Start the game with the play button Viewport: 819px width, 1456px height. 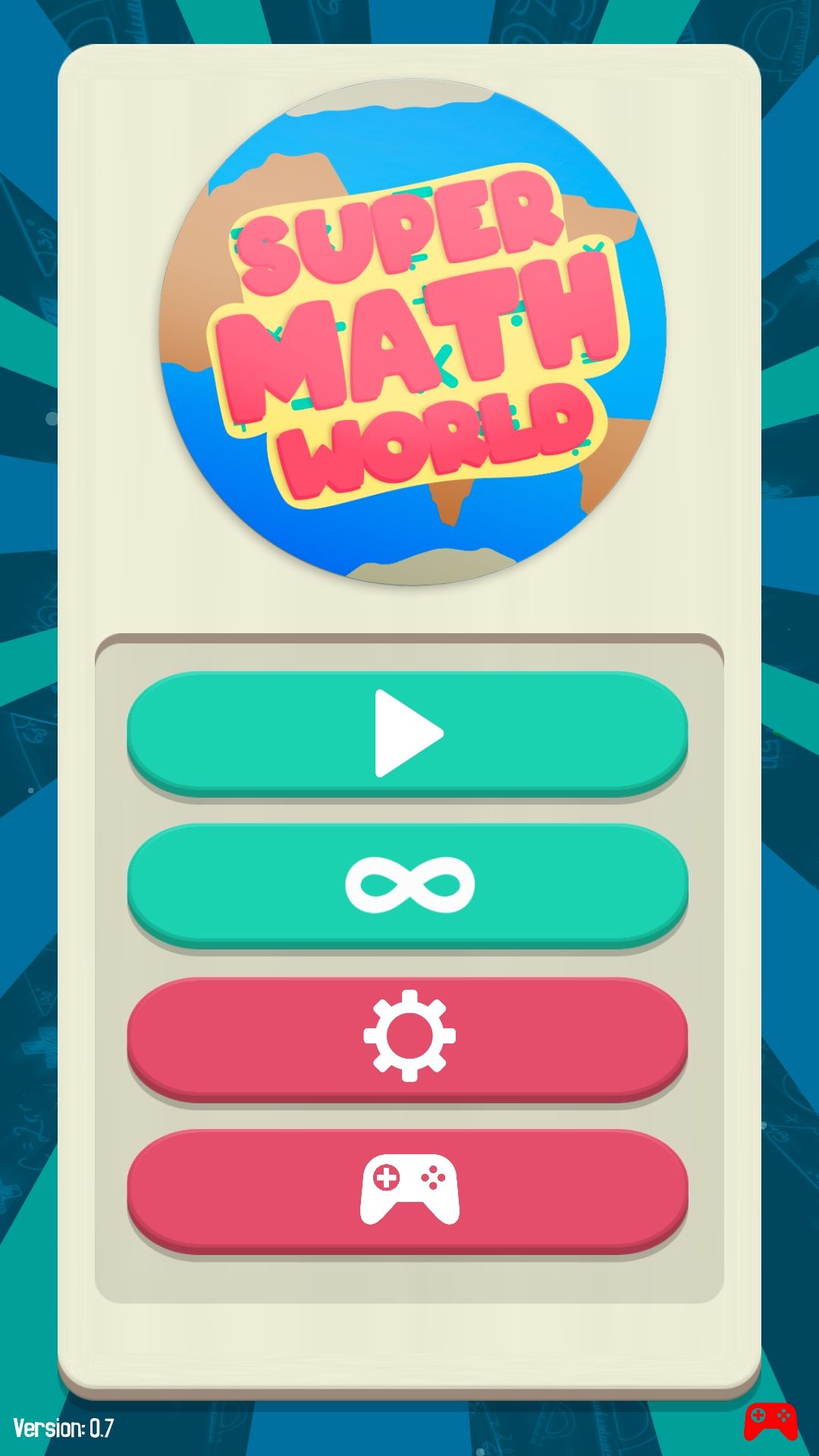point(408,733)
